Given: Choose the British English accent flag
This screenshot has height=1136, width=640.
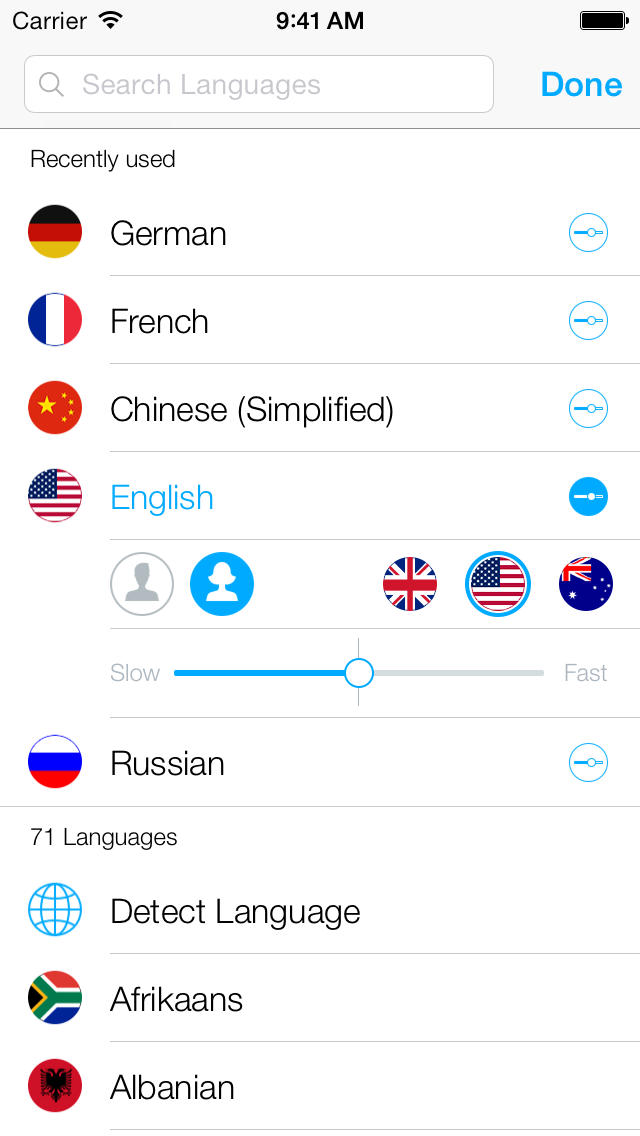Looking at the screenshot, I should point(410,584).
